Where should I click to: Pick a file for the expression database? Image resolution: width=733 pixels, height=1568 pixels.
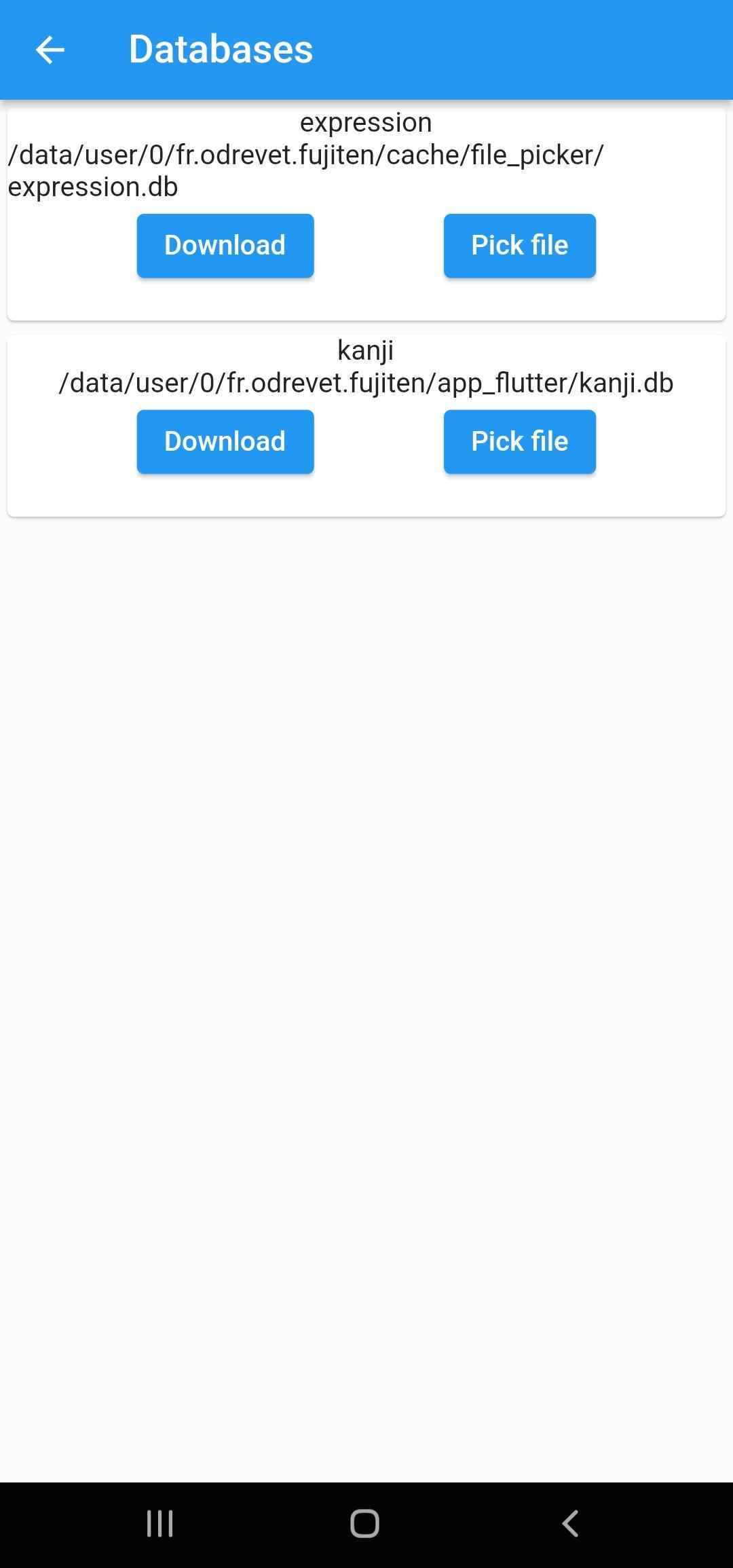[519, 246]
